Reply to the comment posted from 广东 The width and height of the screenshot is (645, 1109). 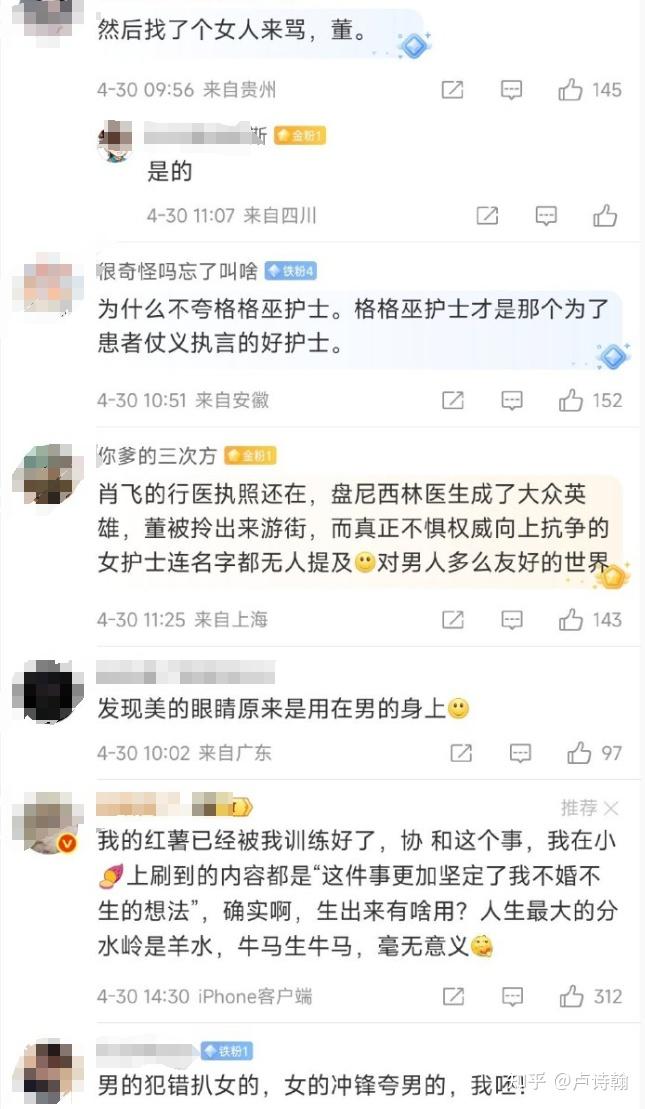click(x=520, y=753)
